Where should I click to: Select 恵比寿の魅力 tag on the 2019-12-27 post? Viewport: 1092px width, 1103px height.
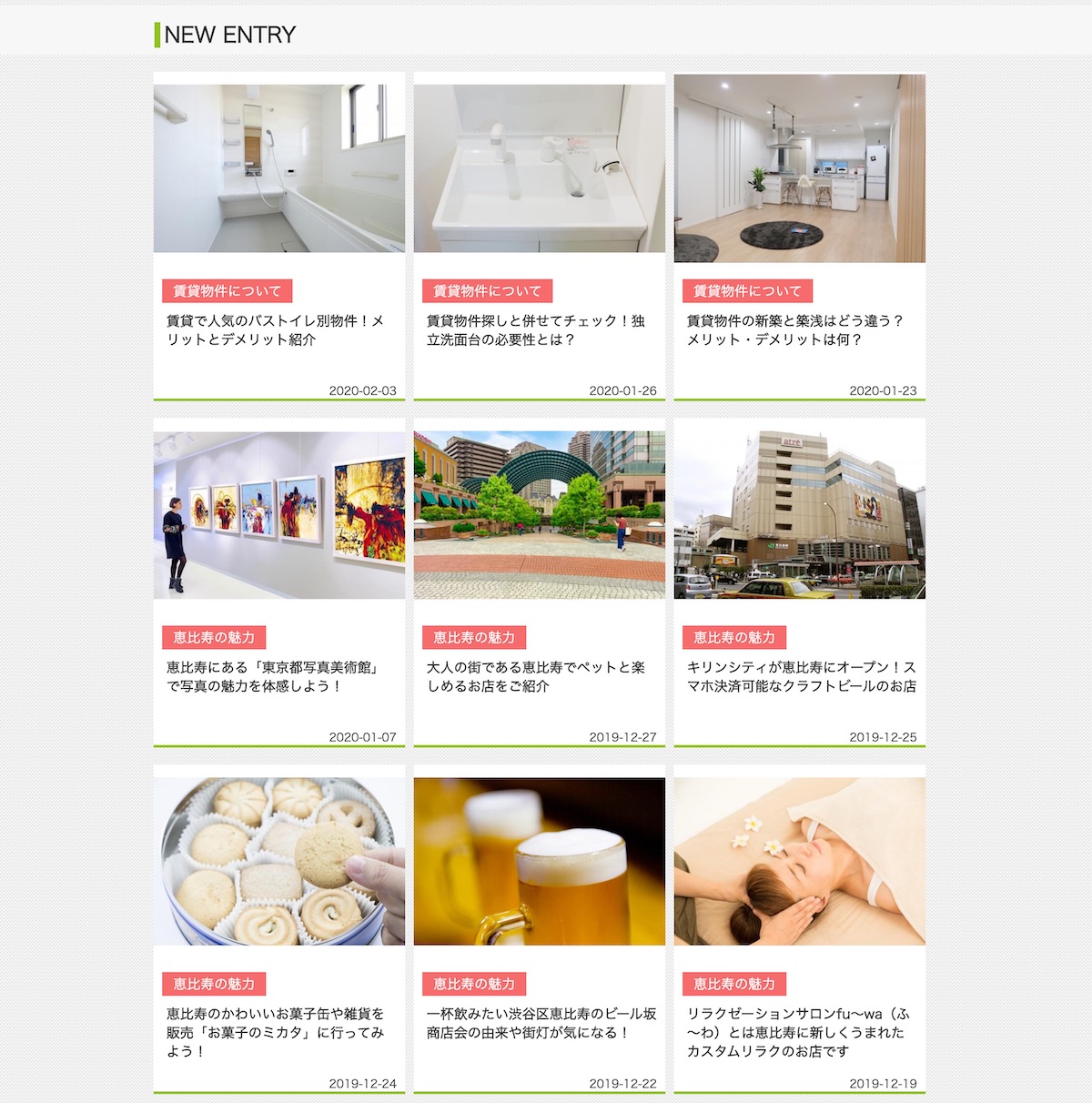click(474, 638)
